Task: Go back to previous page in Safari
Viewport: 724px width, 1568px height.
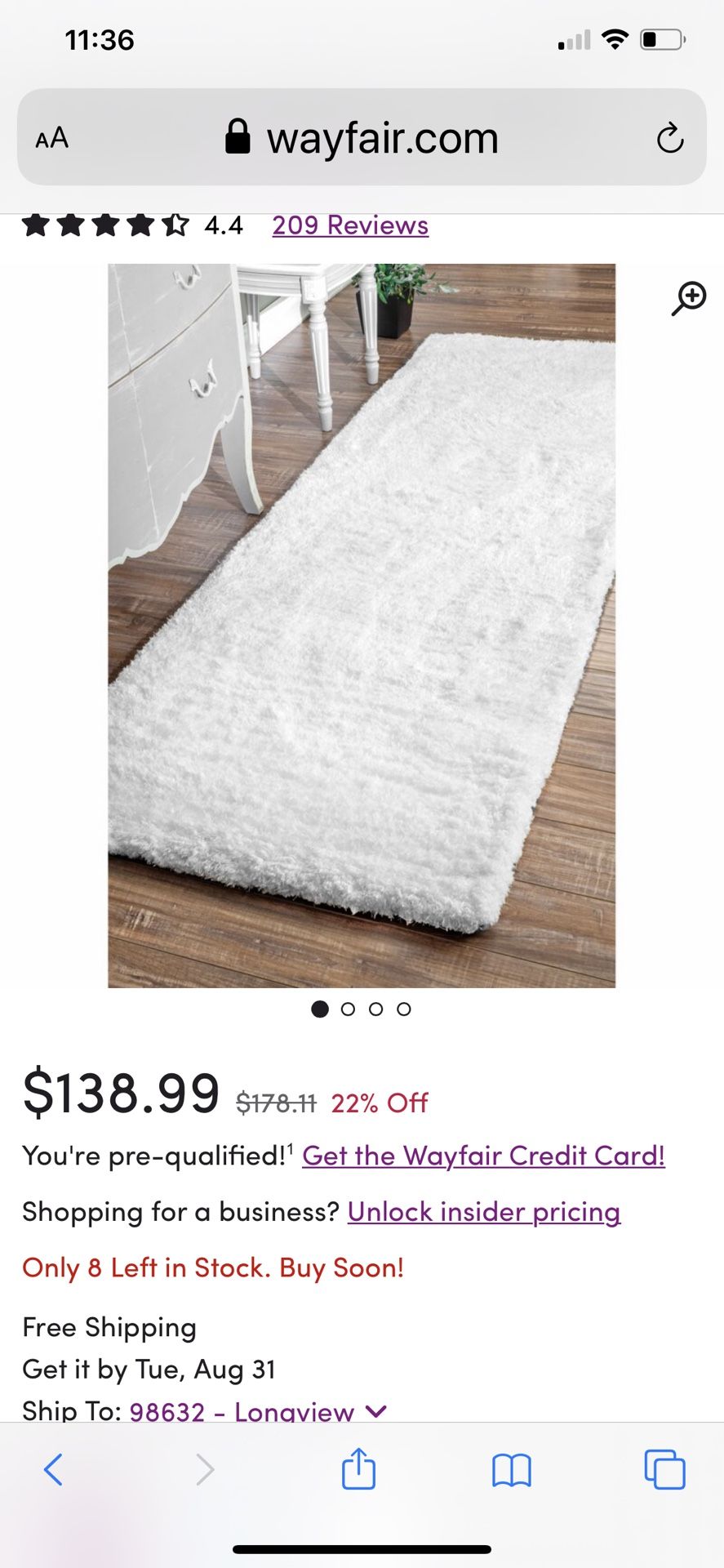Action: coord(53,1469)
